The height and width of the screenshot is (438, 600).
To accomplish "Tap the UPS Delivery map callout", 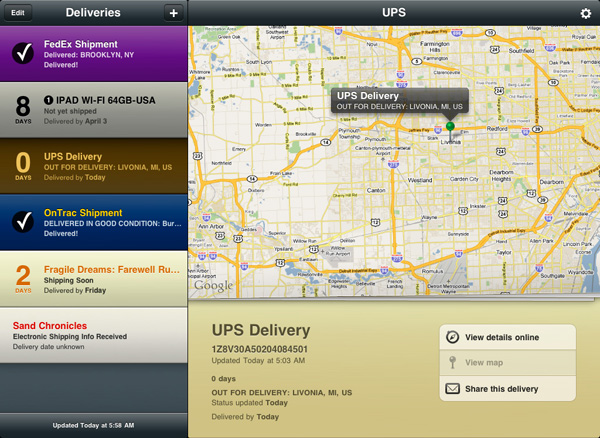I will coord(400,100).
